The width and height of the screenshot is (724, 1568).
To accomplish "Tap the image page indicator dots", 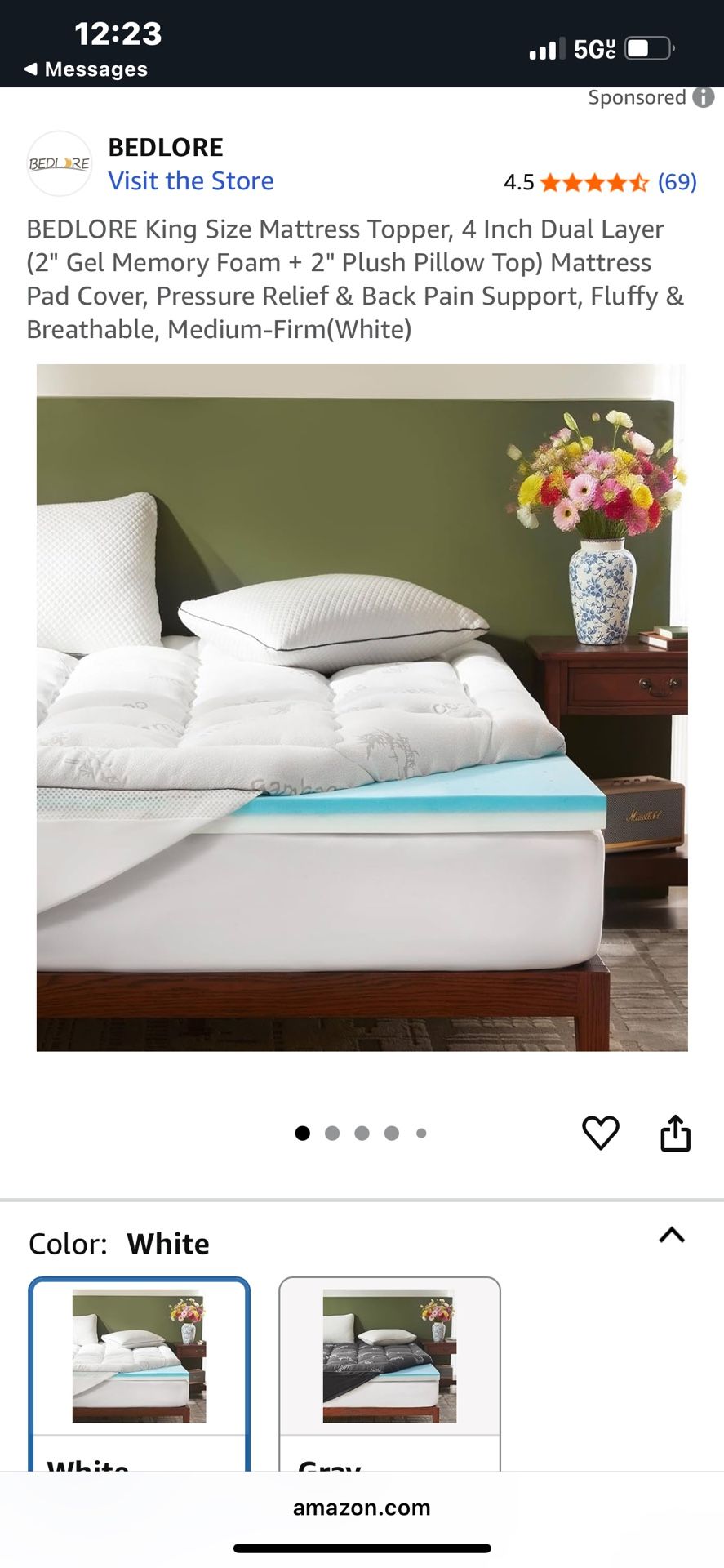I will coord(361,1133).
